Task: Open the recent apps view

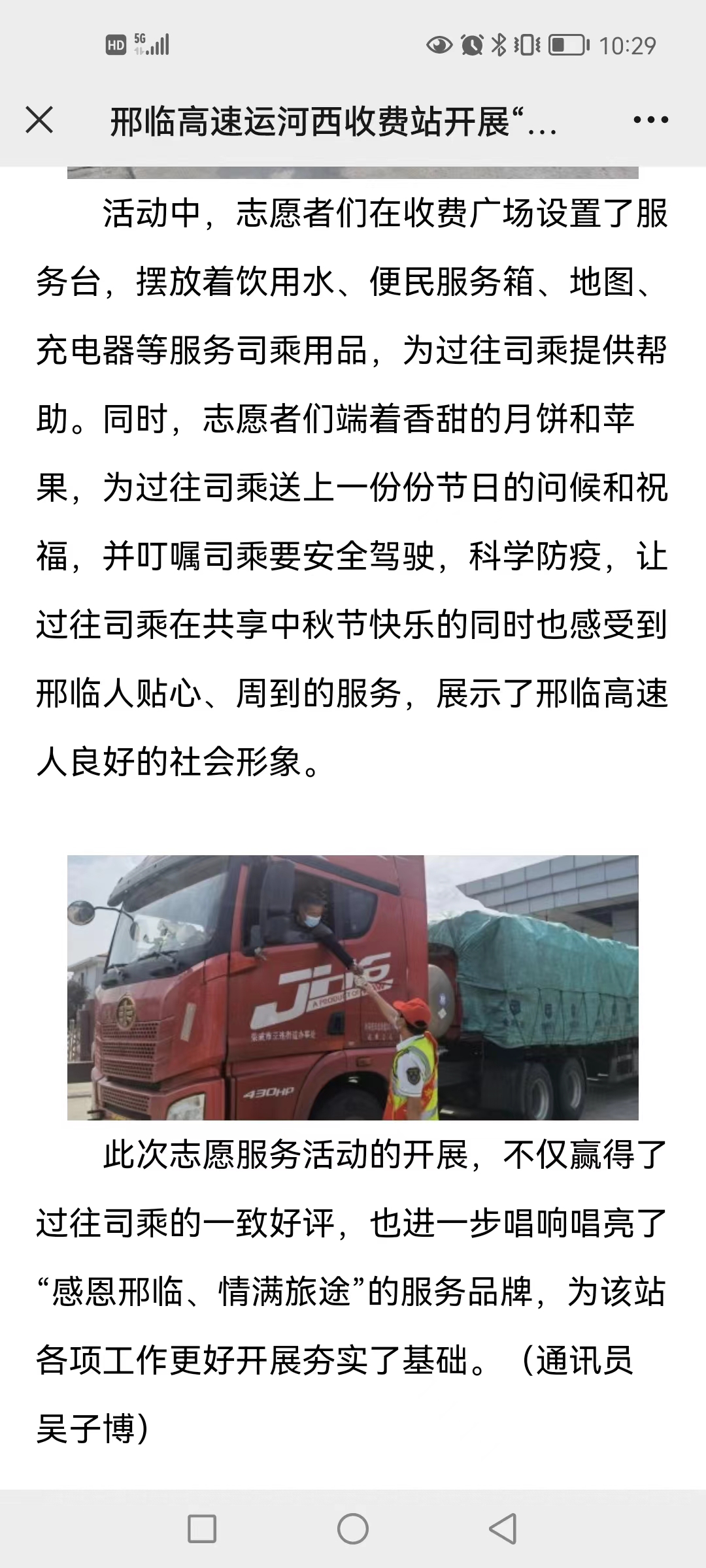Action: point(202,1529)
